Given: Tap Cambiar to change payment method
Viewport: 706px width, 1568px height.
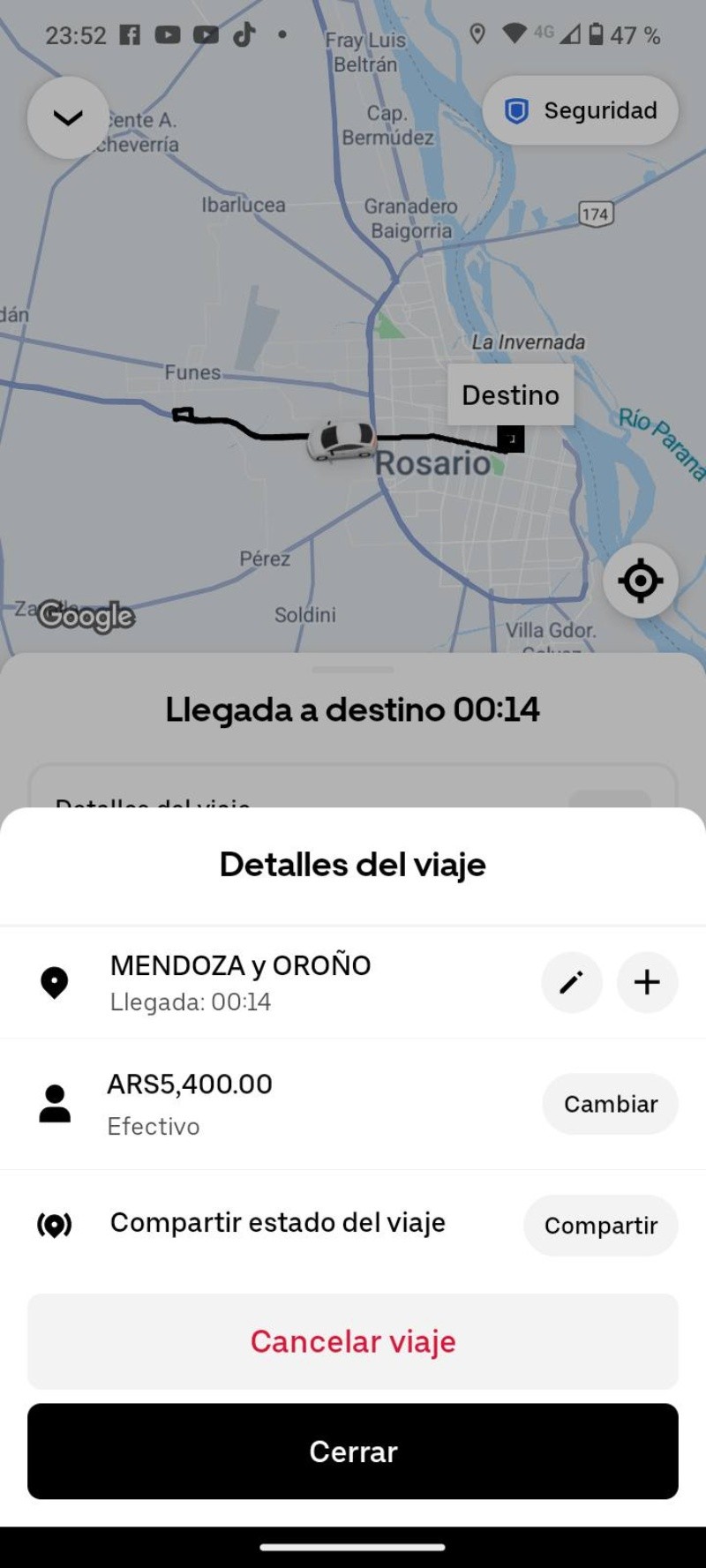Looking at the screenshot, I should [x=610, y=1104].
